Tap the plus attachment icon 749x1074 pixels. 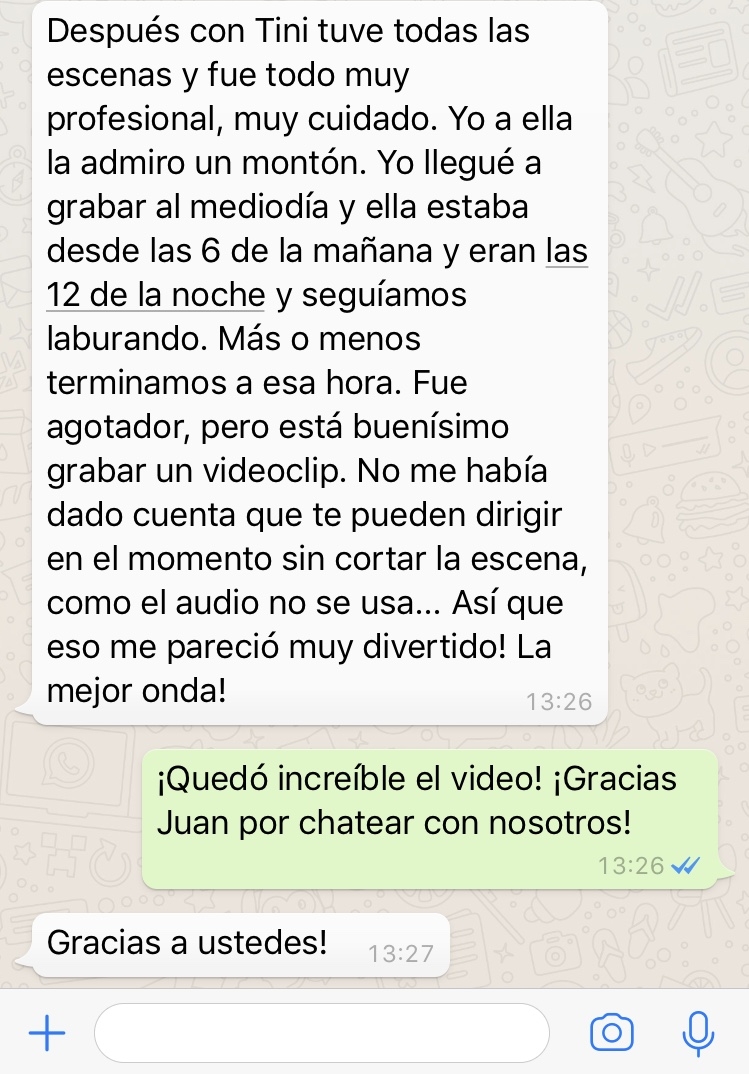tap(47, 1033)
